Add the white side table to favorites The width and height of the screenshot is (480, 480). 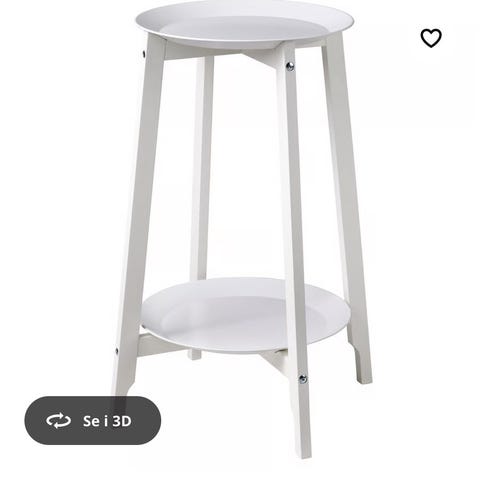click(x=431, y=38)
